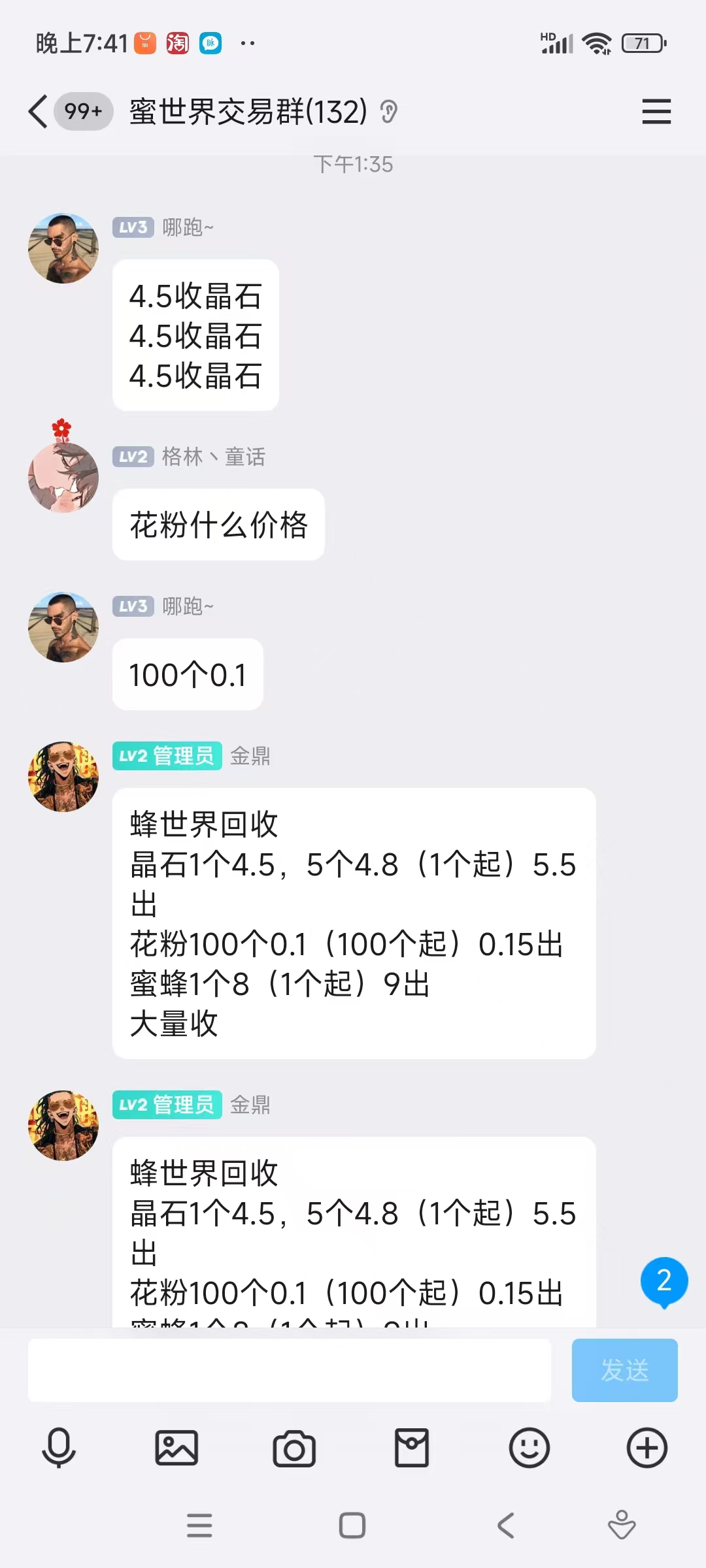Open recent apps from the navigation bar
This screenshot has height=1568, width=706.
click(x=199, y=1526)
